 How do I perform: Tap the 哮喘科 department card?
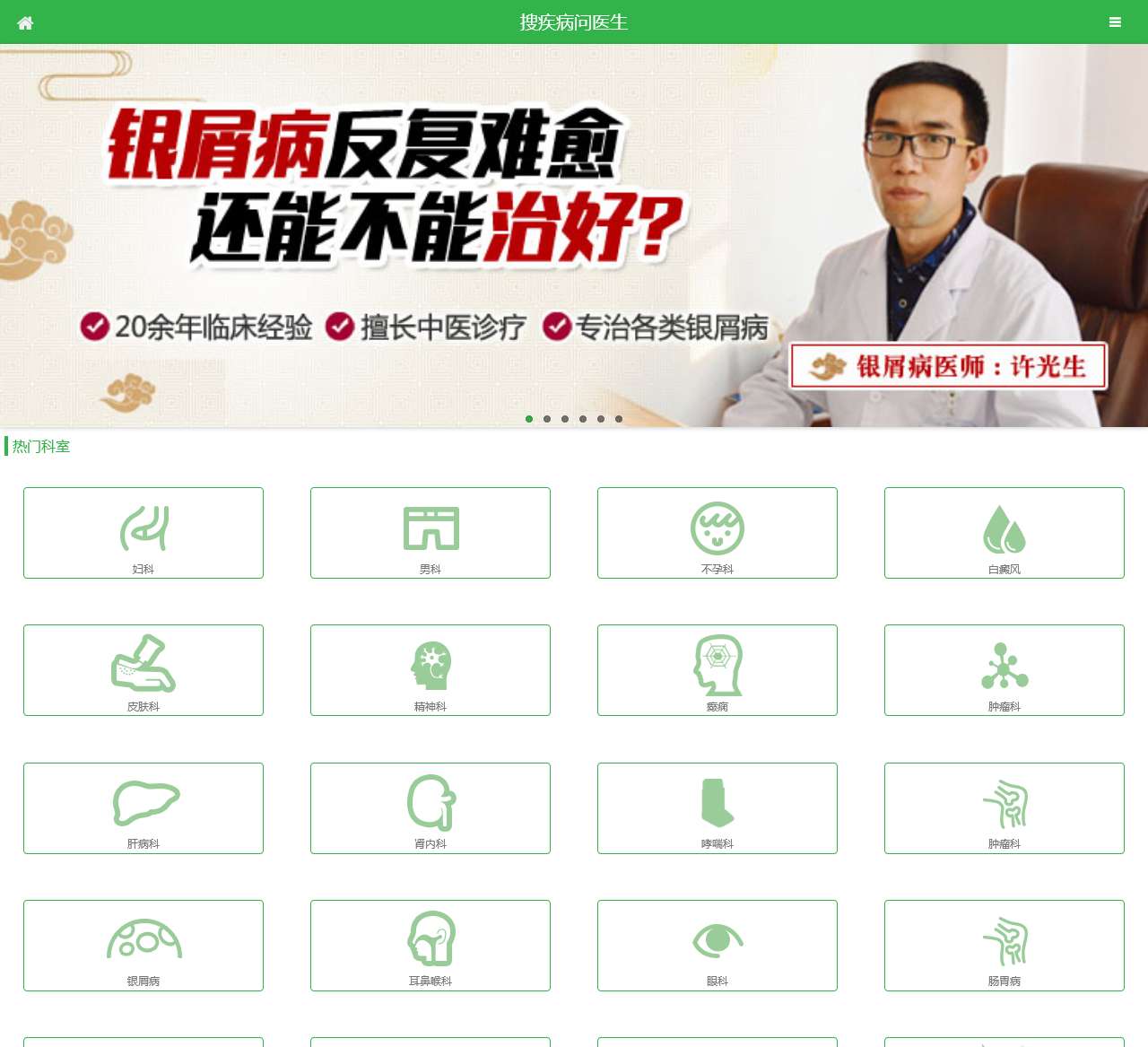tap(717, 807)
